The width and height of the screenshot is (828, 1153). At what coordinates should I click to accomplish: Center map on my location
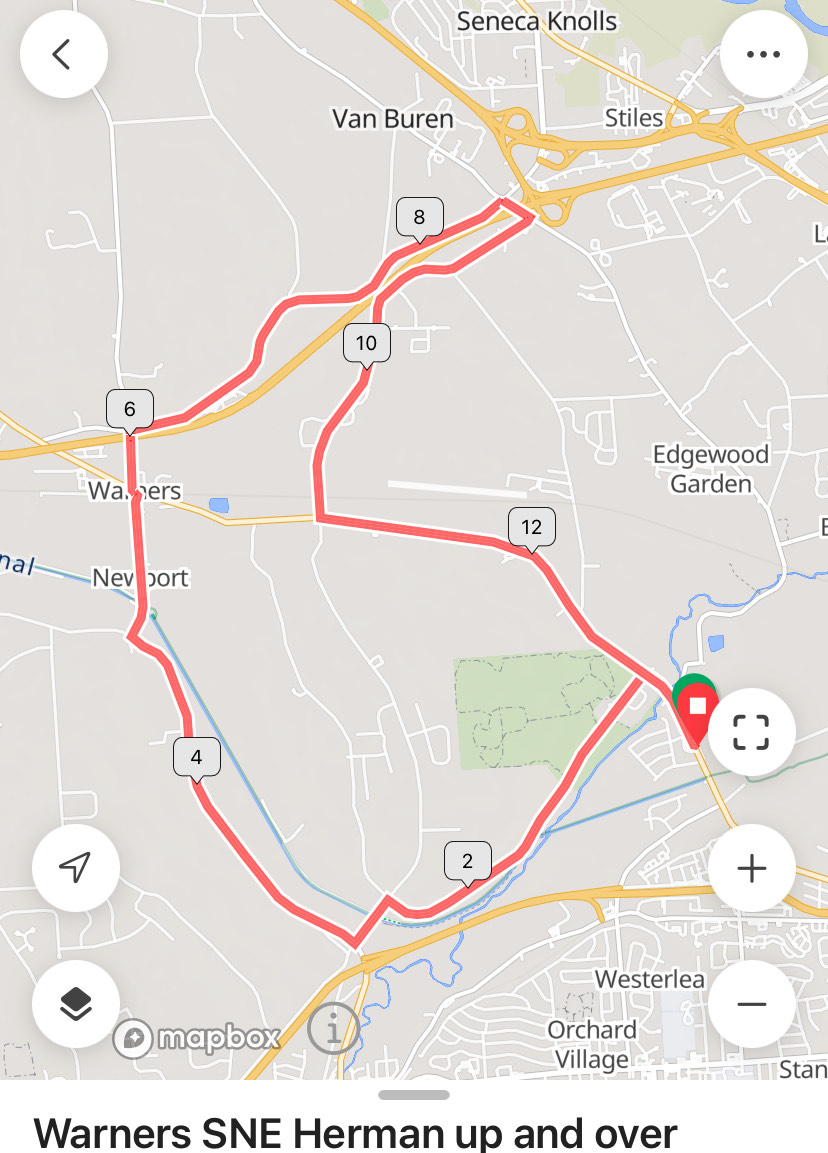(x=76, y=867)
